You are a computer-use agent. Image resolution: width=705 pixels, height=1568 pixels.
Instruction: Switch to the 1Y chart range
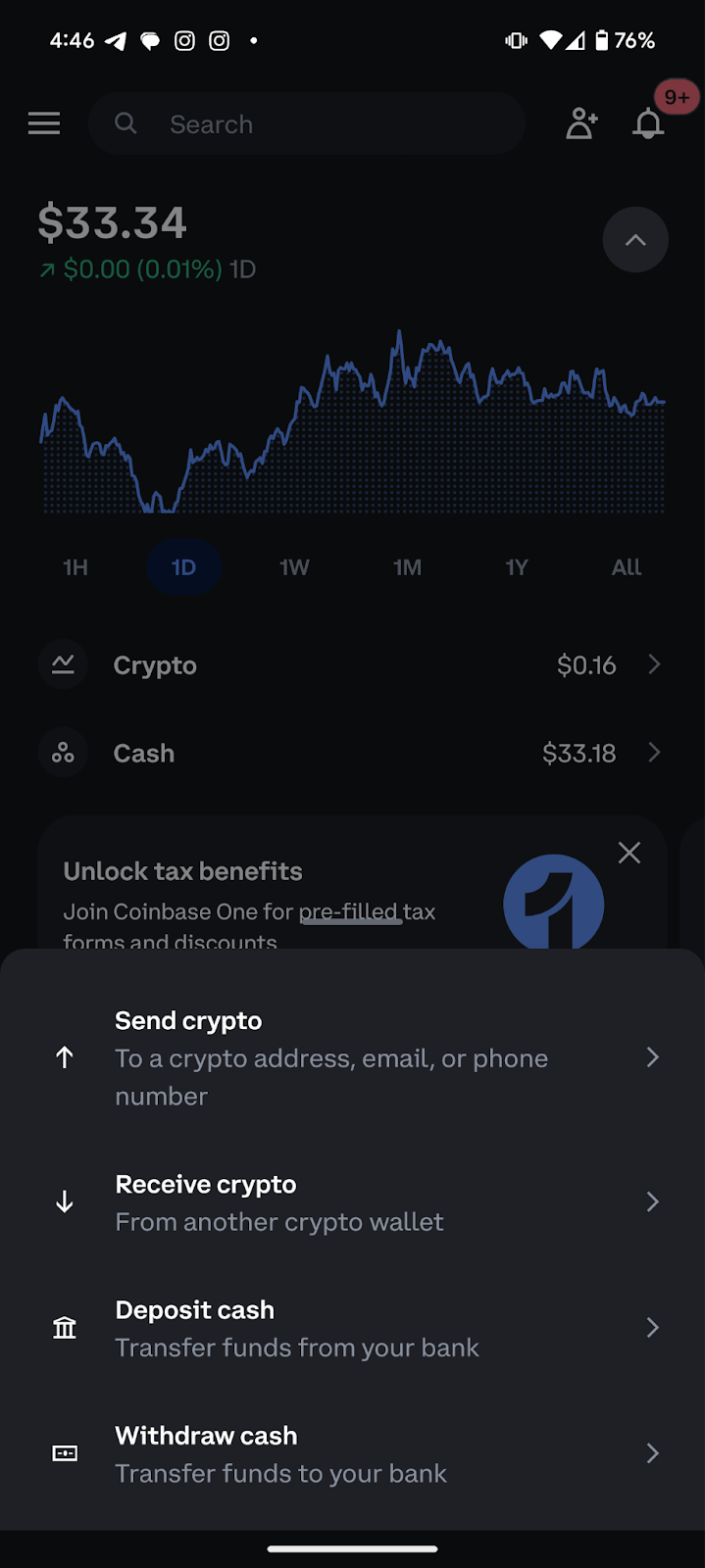tap(517, 567)
